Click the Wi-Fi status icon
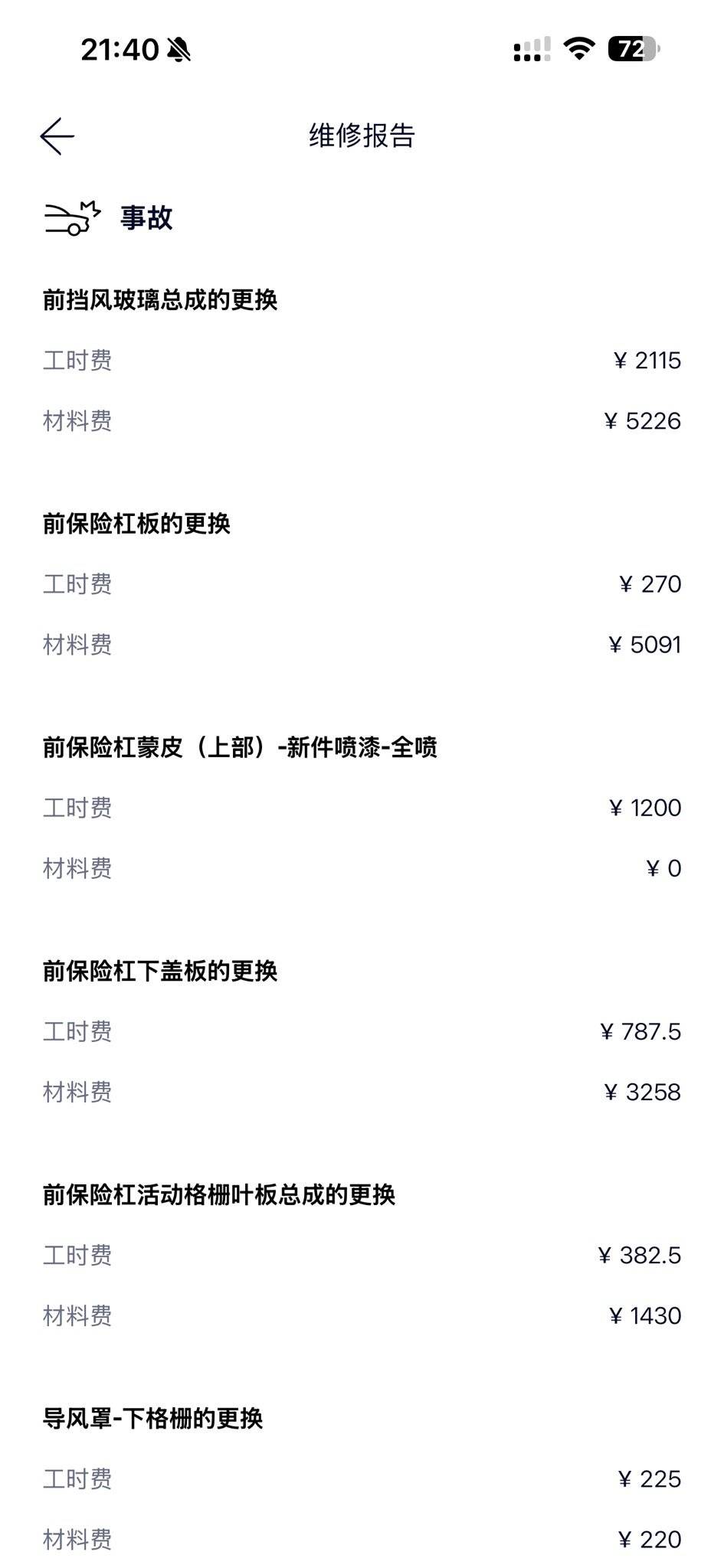This screenshot has width=724, height=1568. tap(580, 47)
